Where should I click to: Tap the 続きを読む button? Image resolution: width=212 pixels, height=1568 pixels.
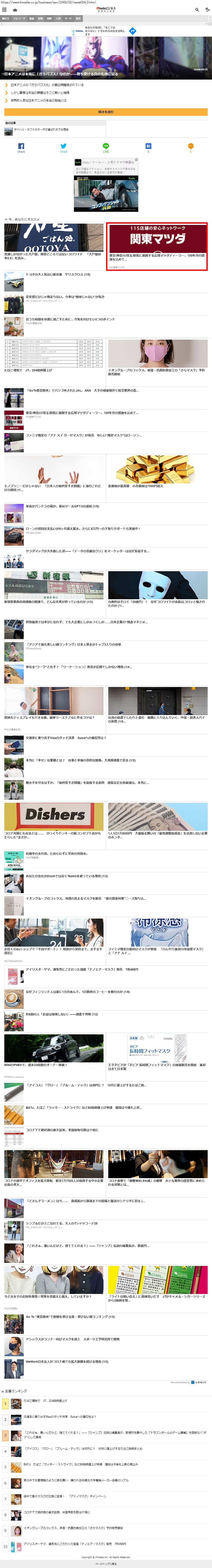(106, 112)
